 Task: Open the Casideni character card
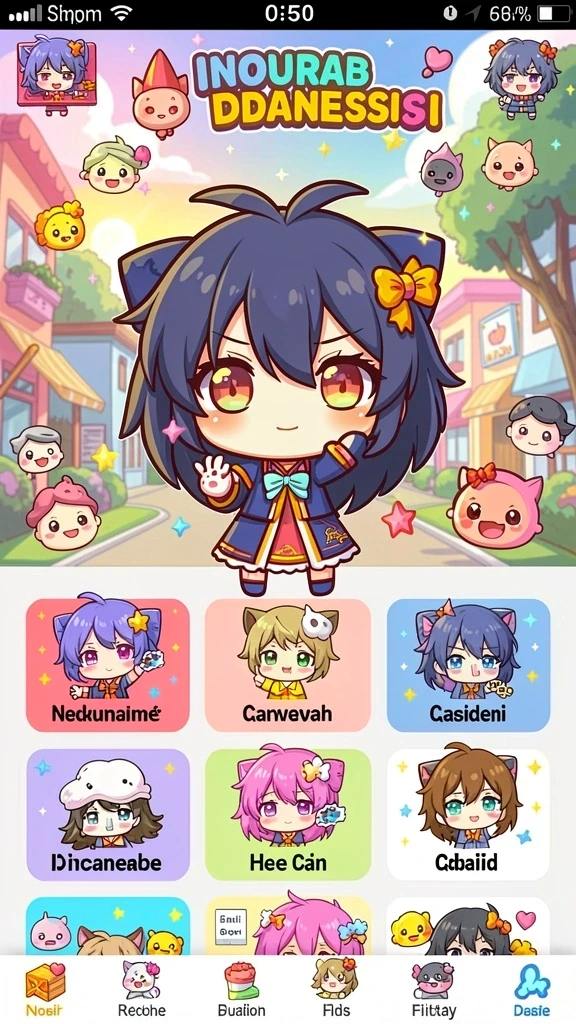coord(468,665)
